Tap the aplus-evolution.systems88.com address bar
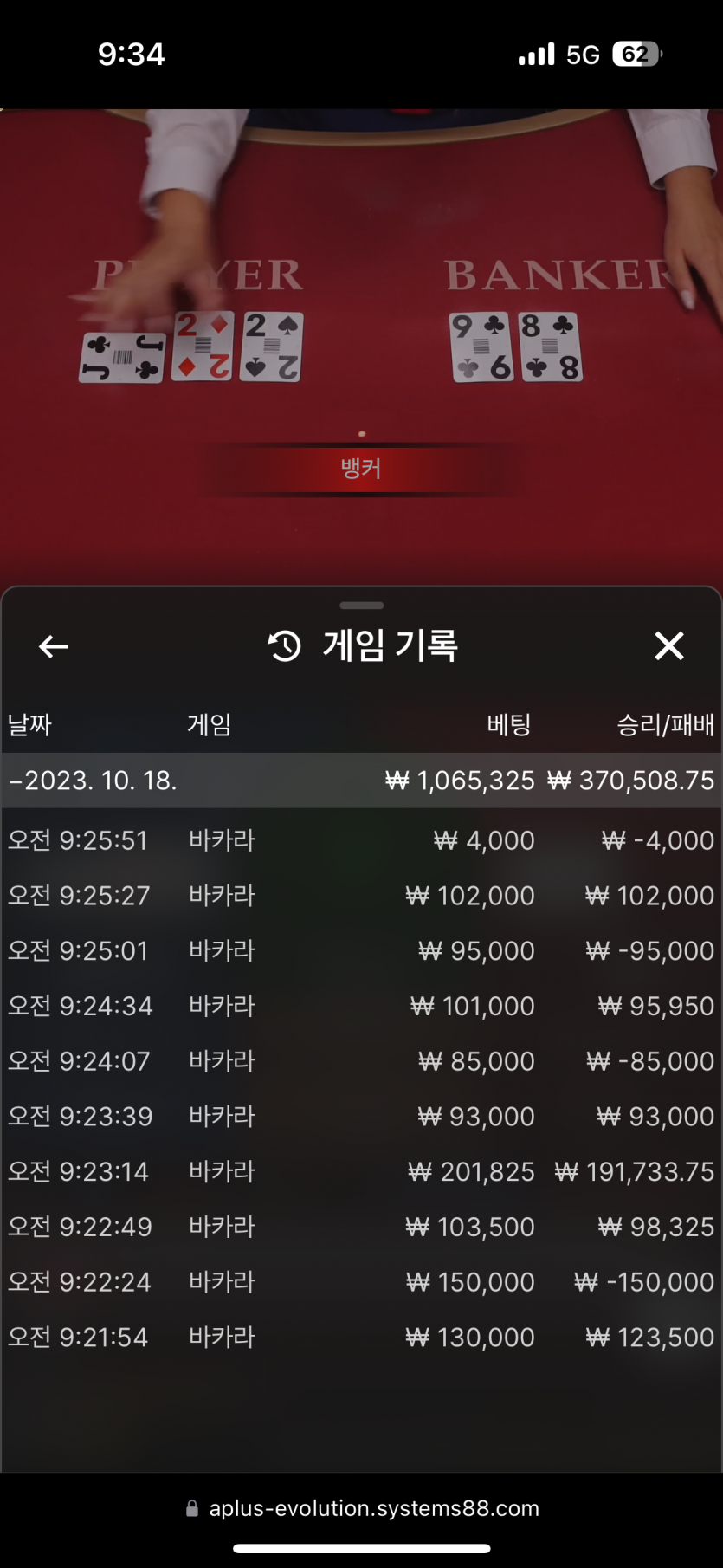 [362, 1508]
